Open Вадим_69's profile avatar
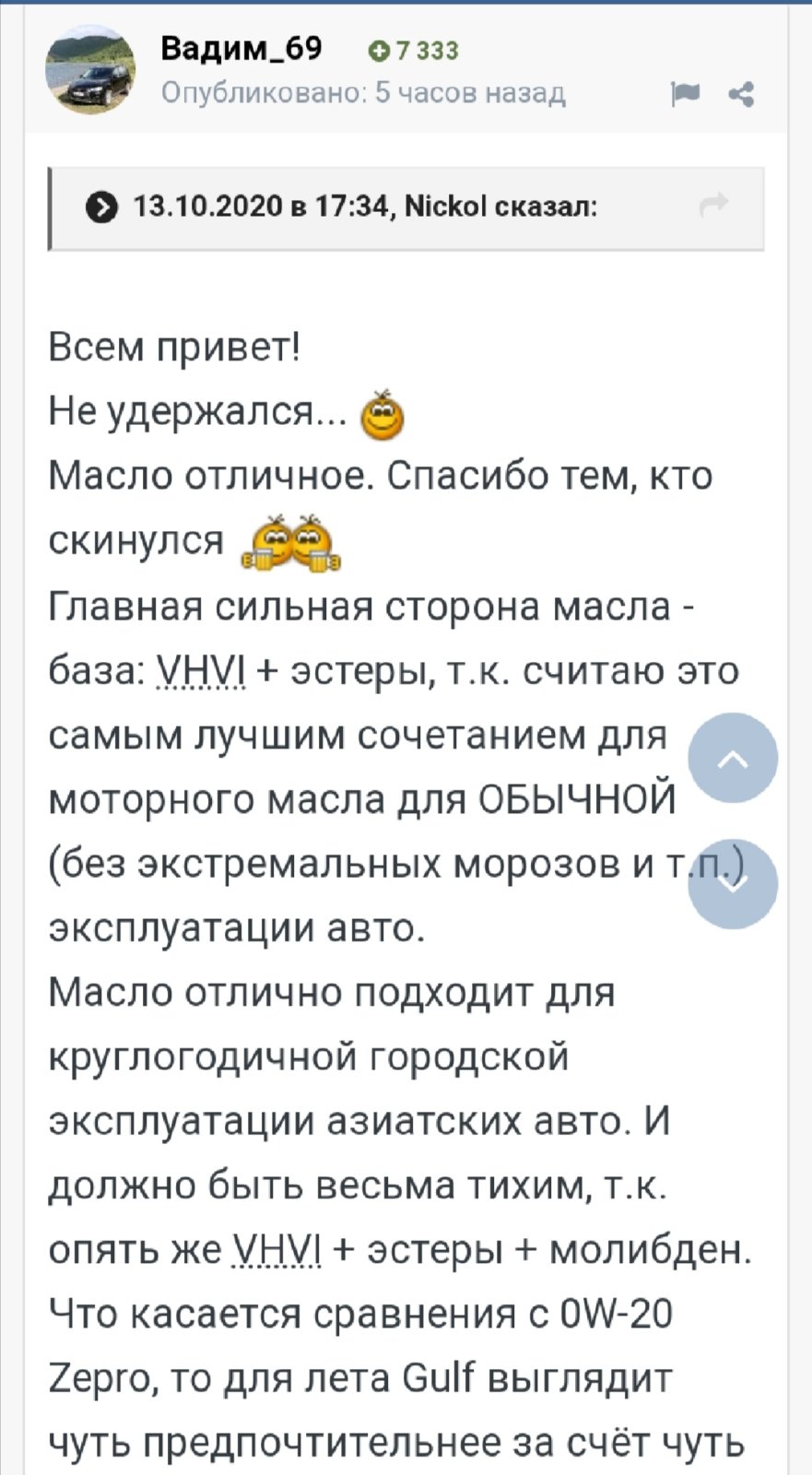This screenshot has width=812, height=1475. 90,69
